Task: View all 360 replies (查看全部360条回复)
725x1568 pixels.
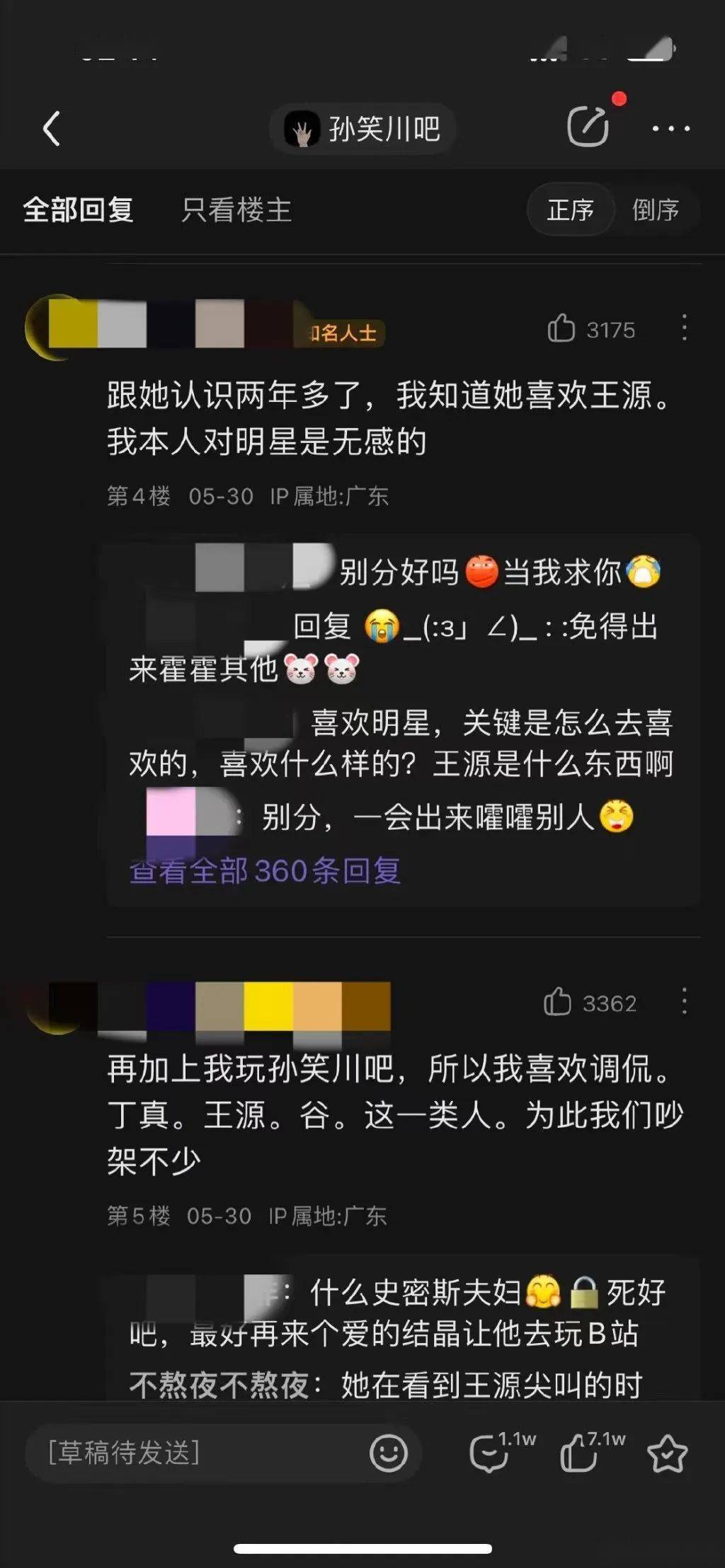Action: (265, 871)
